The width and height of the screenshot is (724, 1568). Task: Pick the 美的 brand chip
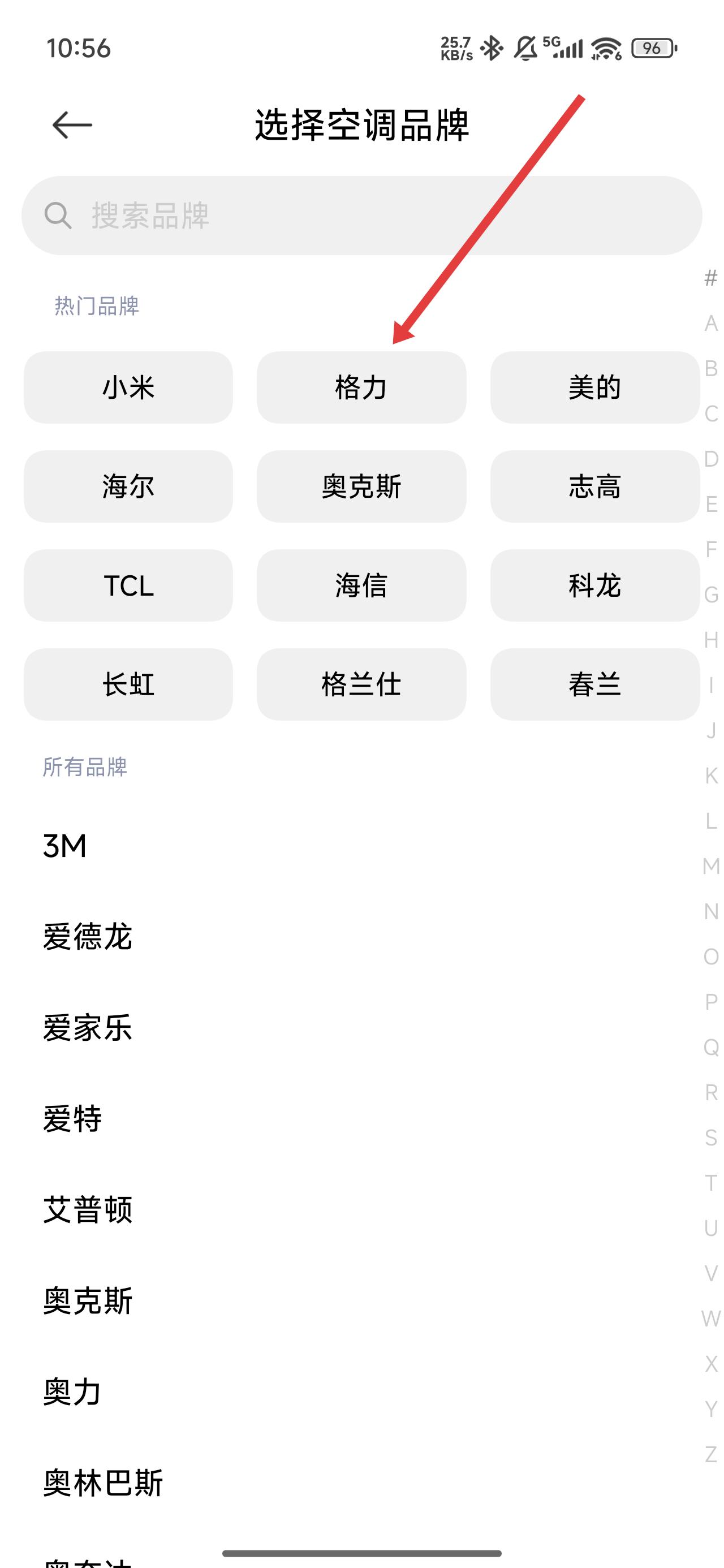pyautogui.click(x=594, y=387)
